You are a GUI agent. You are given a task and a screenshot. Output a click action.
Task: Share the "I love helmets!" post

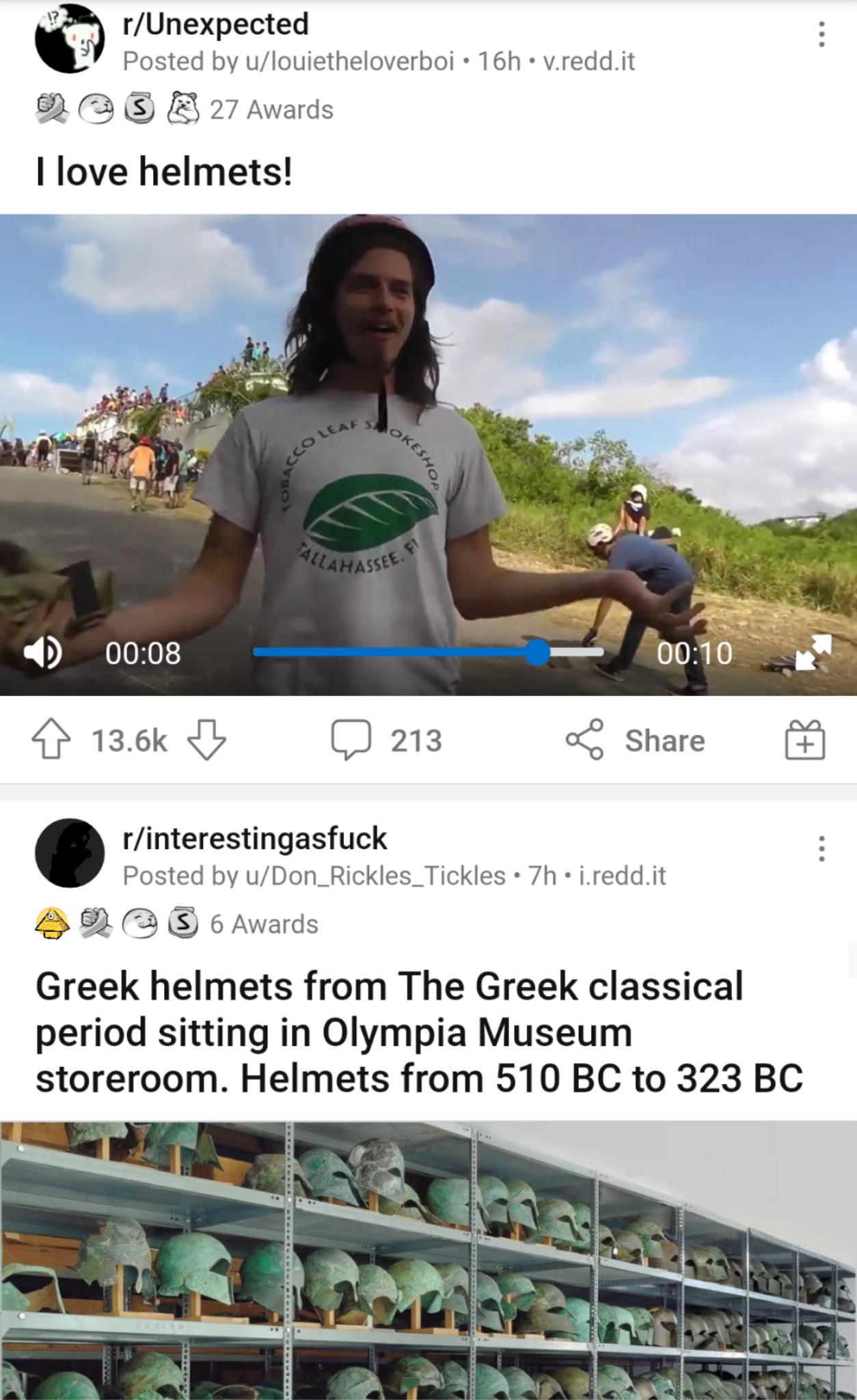[x=636, y=740]
